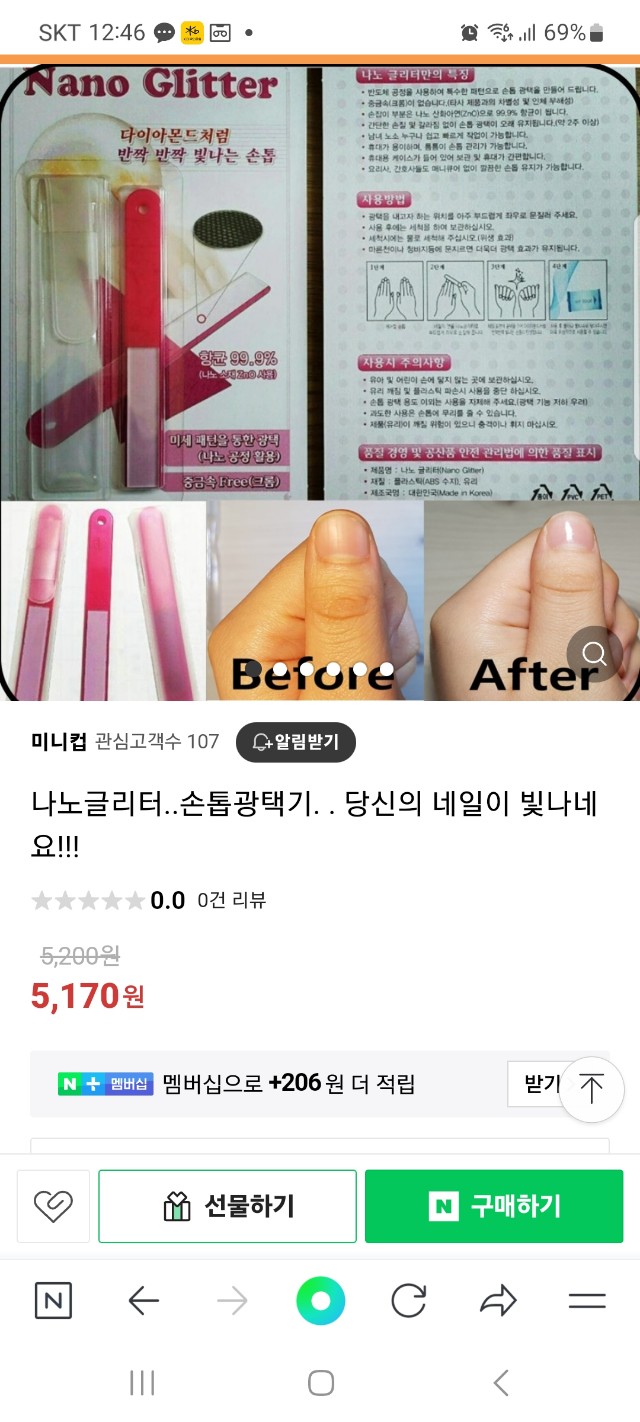Claim membership points with 받기
Viewport: 640px width, 1422px height.
click(x=539, y=1084)
